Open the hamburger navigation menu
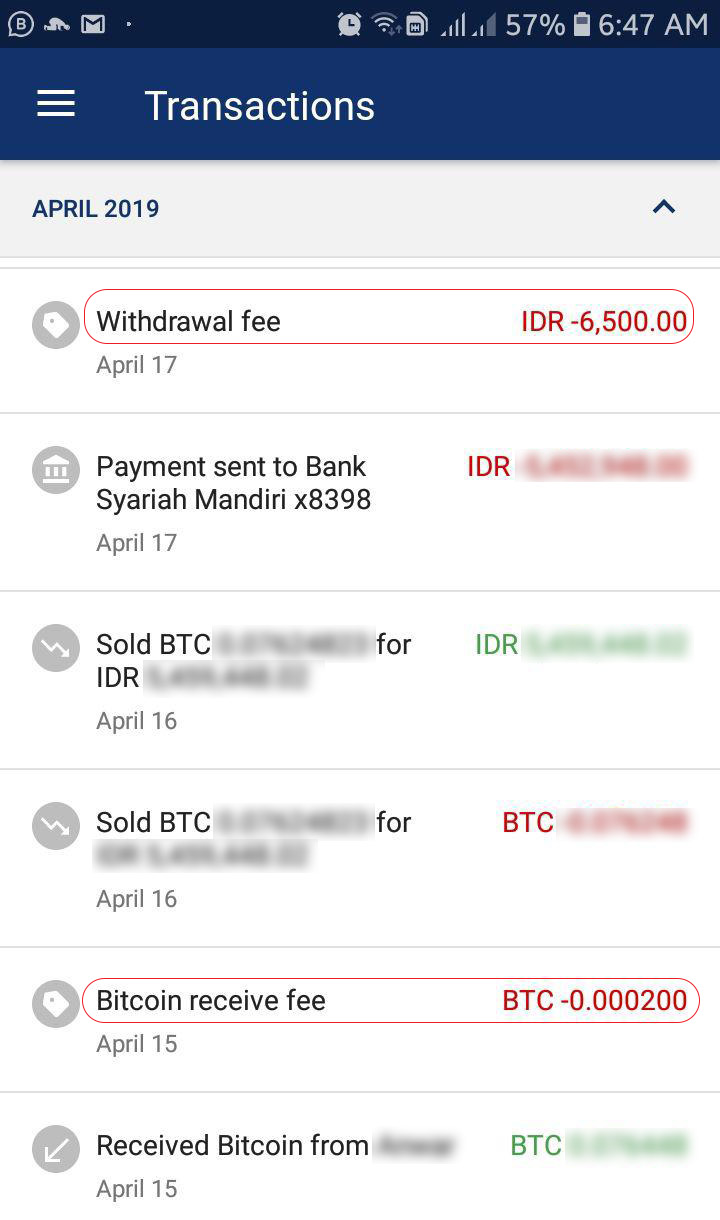The width and height of the screenshot is (720, 1220). 56,104
